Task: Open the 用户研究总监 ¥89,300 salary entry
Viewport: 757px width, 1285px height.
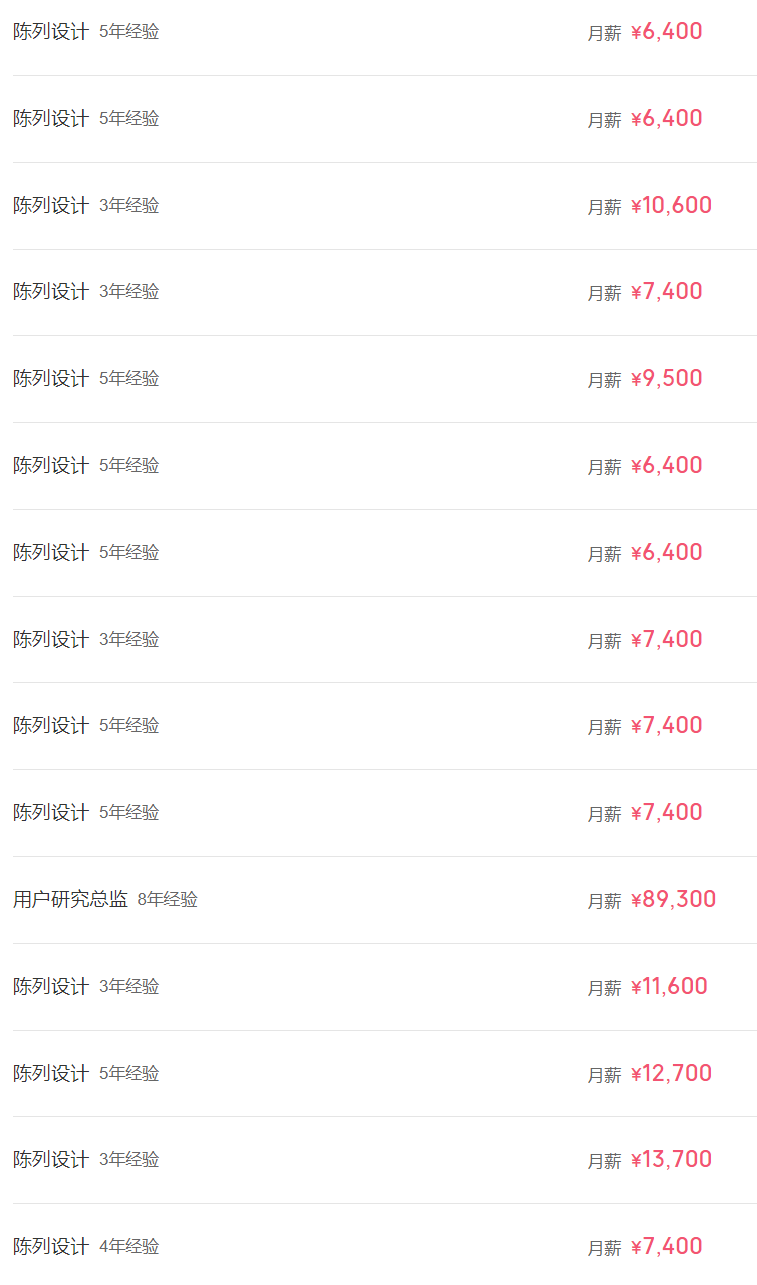Action: 385,900
